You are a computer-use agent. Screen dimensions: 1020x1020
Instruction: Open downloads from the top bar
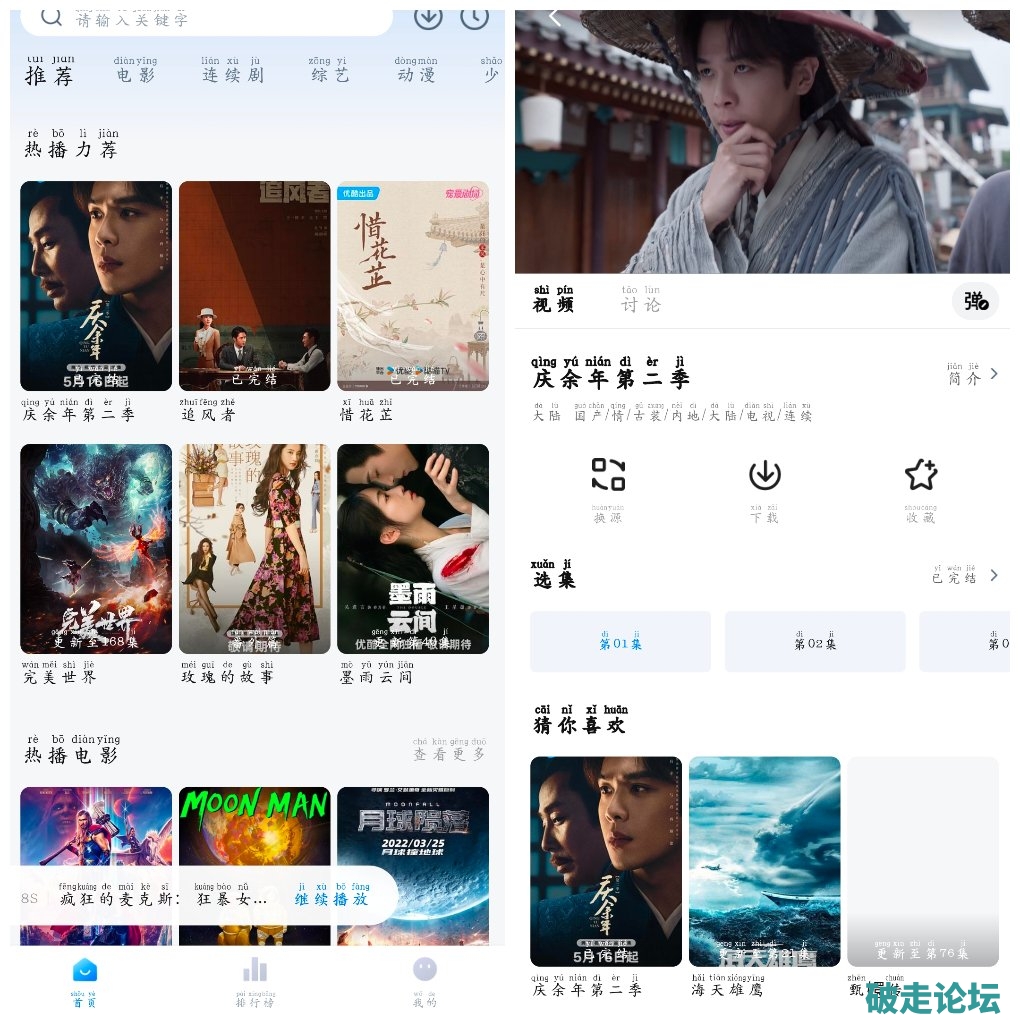[x=428, y=17]
